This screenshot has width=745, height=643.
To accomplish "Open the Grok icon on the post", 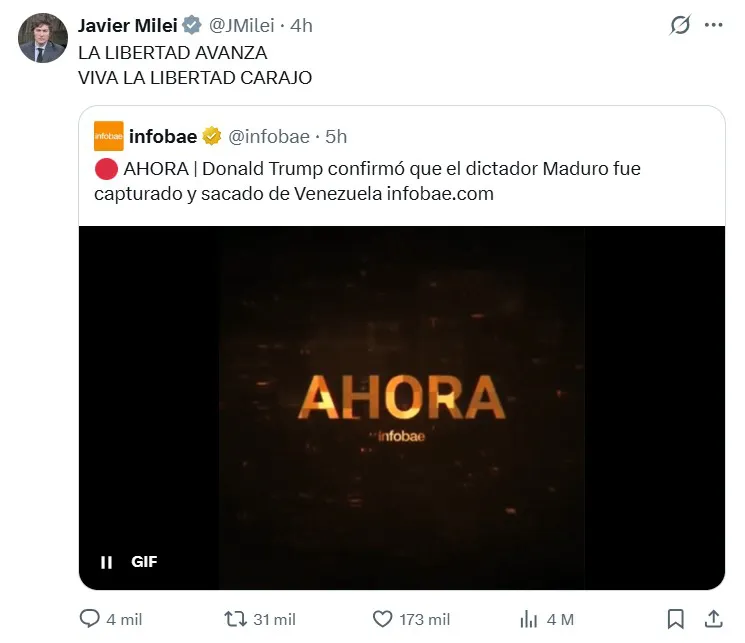I will (680, 25).
